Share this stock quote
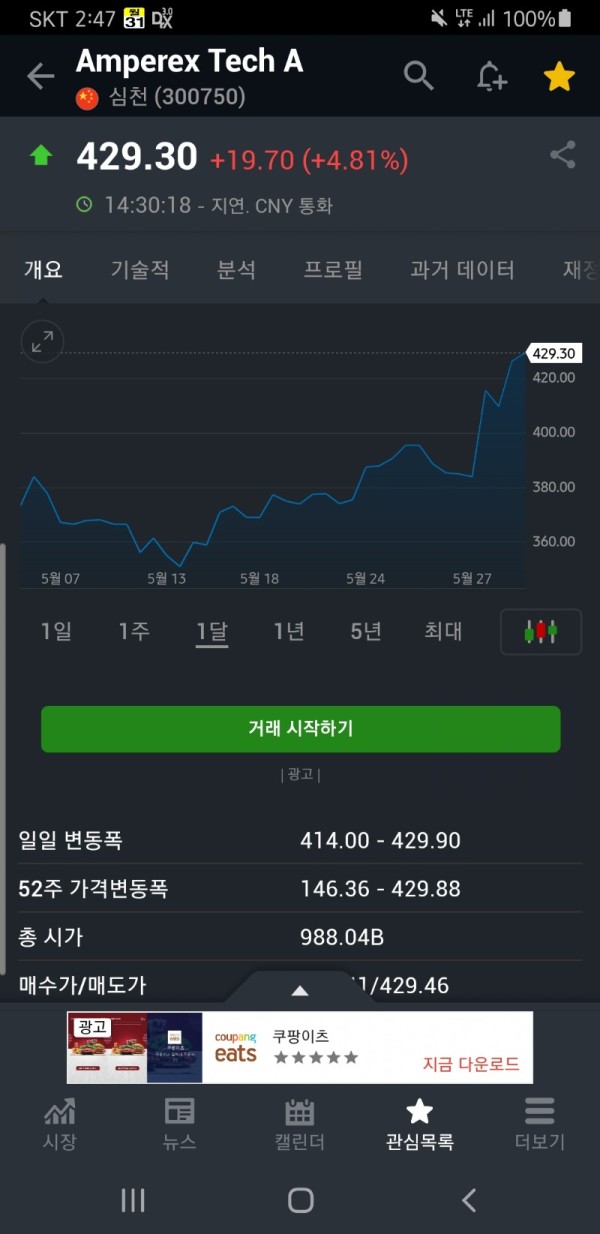The height and width of the screenshot is (1234, 600). tap(563, 155)
